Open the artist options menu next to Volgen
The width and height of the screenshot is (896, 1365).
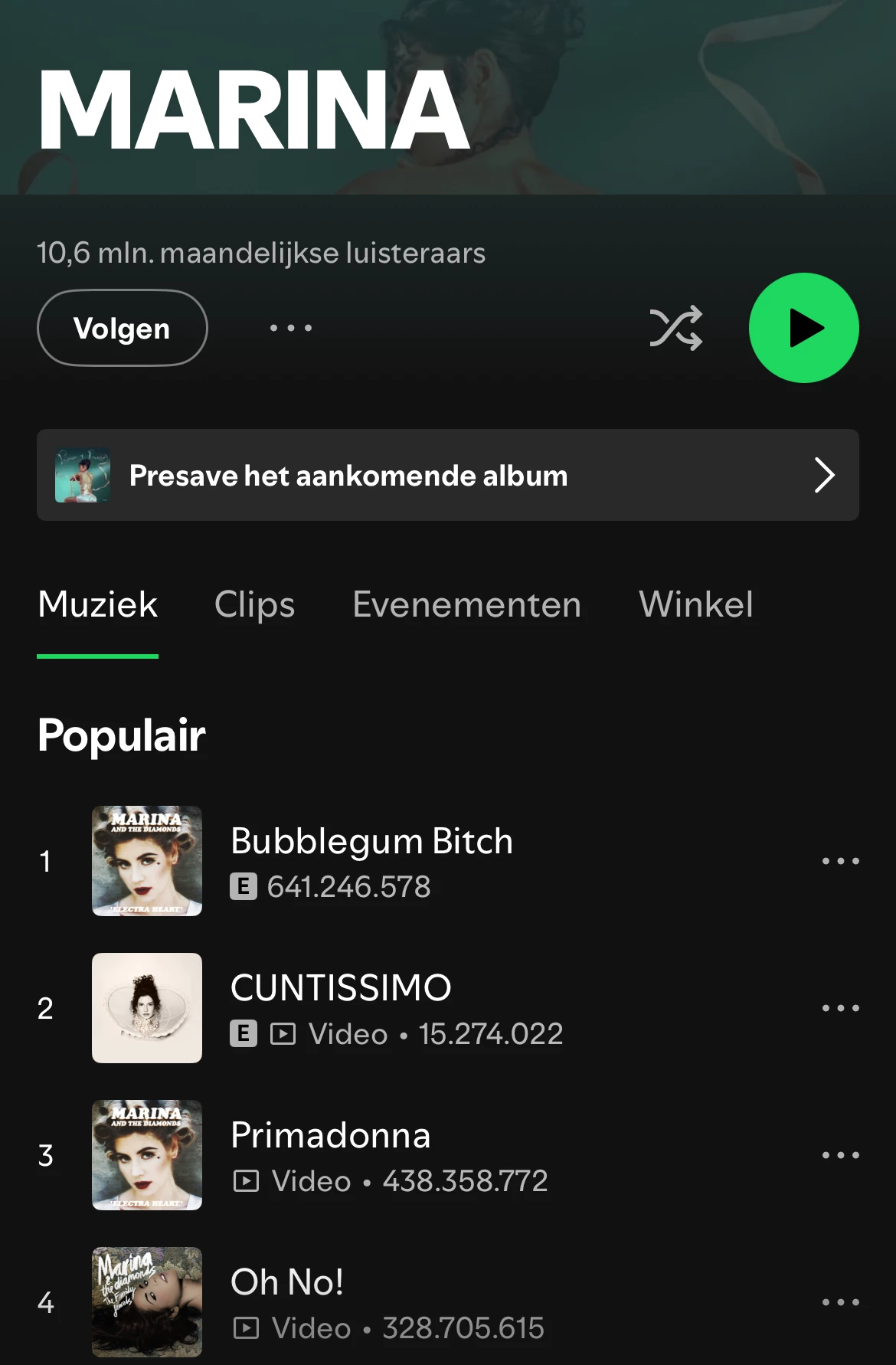290,328
